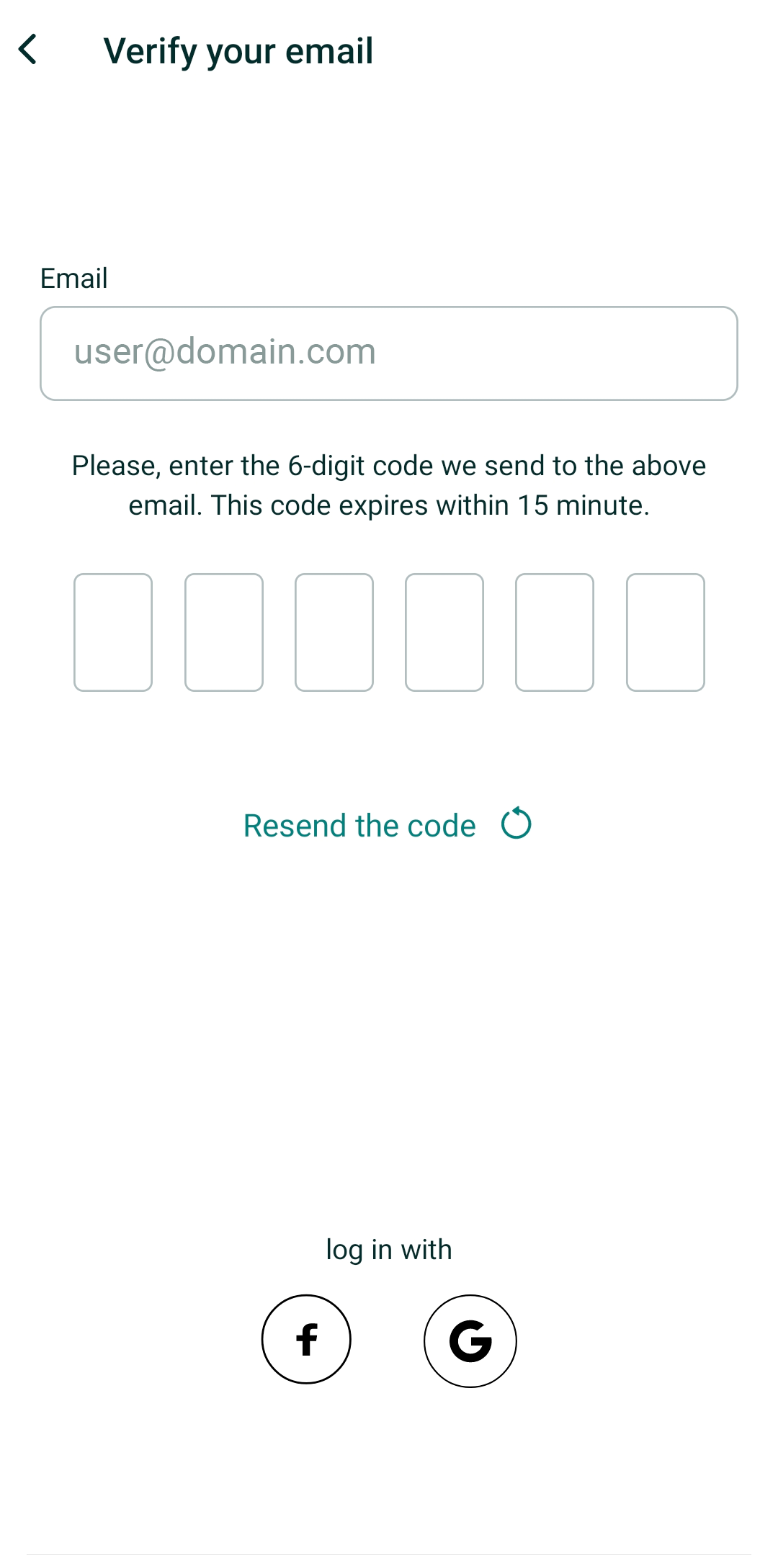
Task: Log in with Google
Action: [x=470, y=1341]
